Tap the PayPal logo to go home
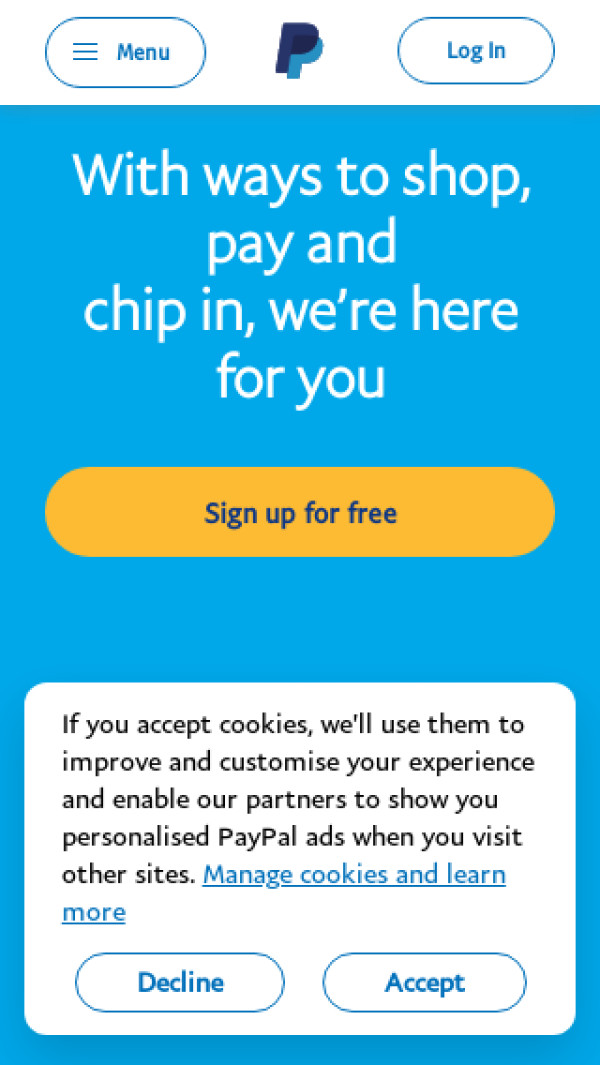The width and height of the screenshot is (600, 1065). tap(299, 52)
